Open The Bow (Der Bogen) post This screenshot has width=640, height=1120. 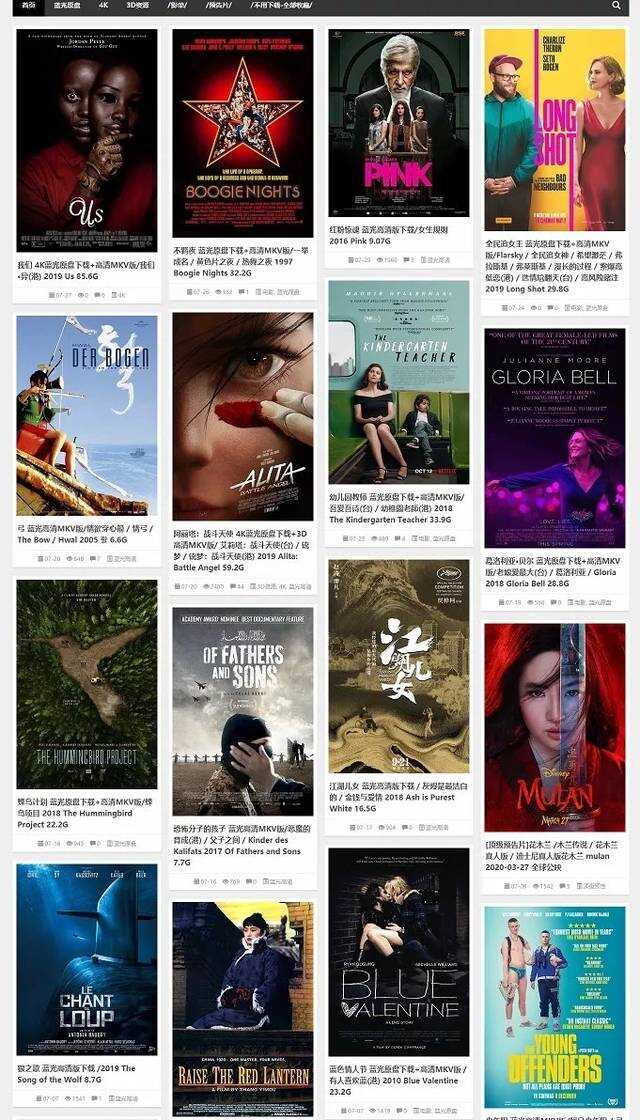coord(87,415)
